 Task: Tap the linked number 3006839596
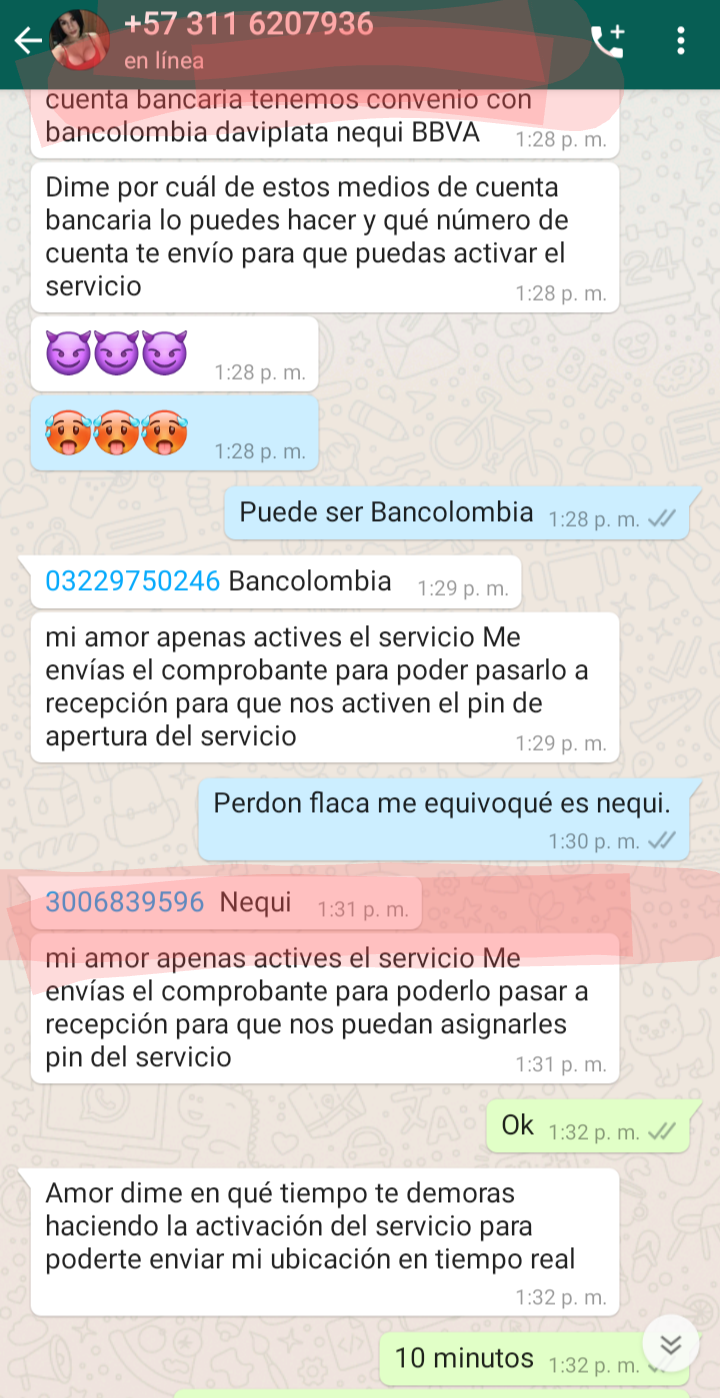click(125, 902)
